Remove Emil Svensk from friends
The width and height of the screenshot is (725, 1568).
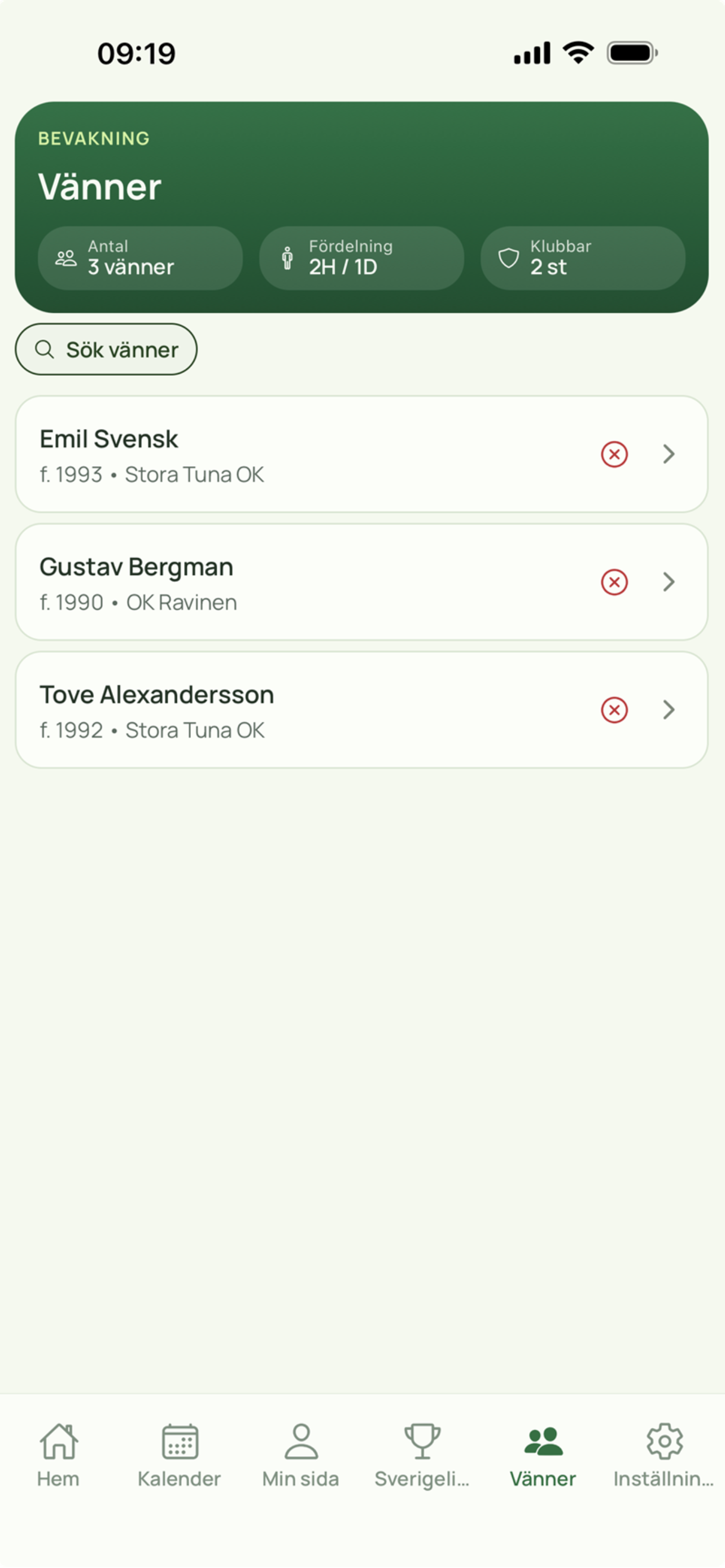[x=614, y=454]
